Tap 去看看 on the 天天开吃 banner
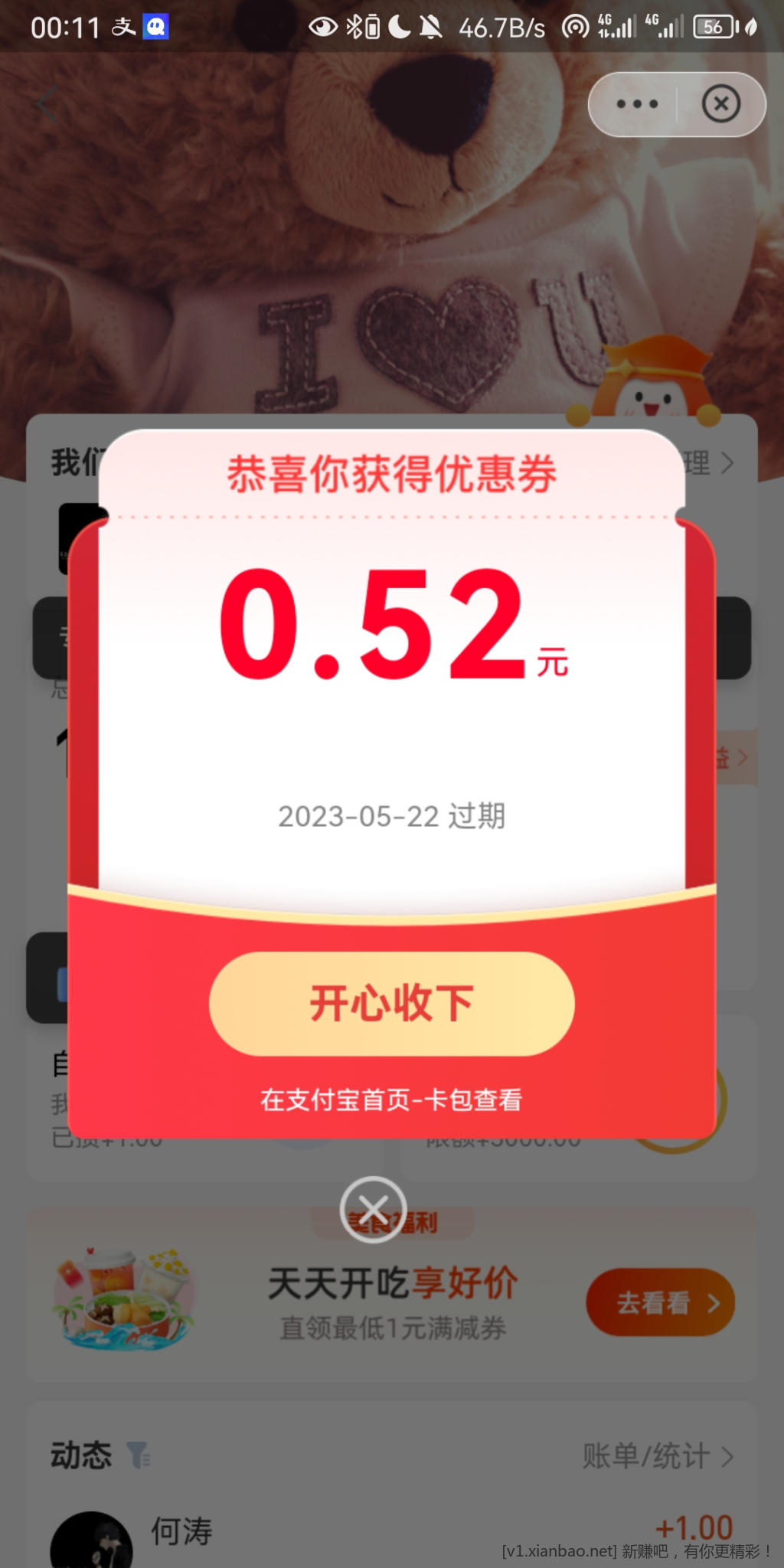The height and width of the screenshot is (1568, 784). tap(660, 1302)
